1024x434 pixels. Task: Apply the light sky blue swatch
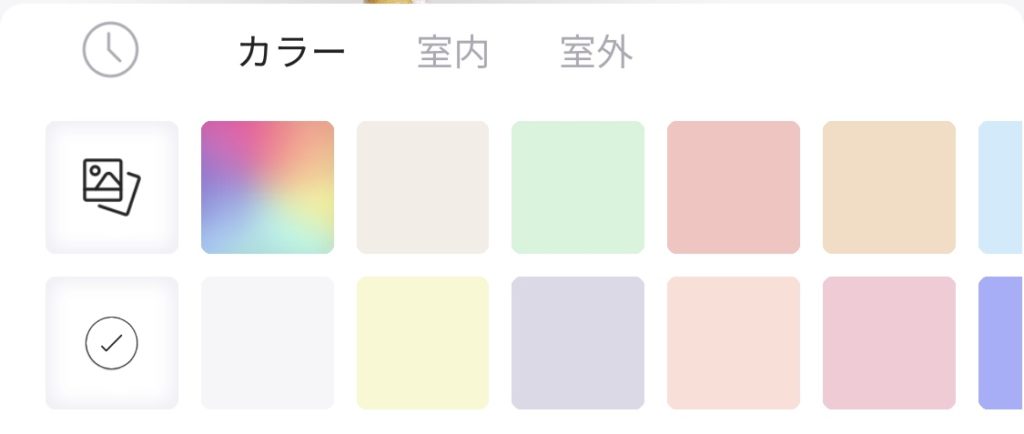[x=1002, y=187]
